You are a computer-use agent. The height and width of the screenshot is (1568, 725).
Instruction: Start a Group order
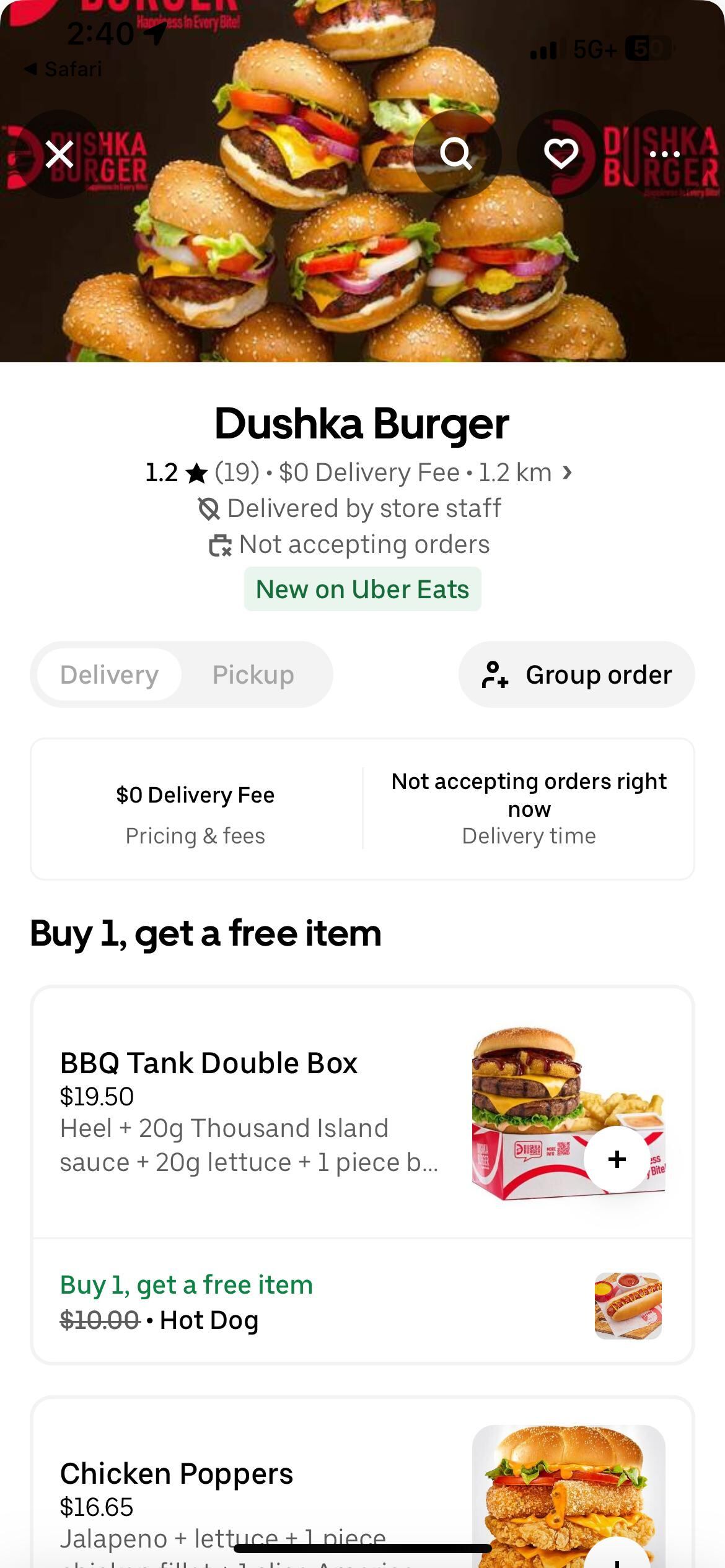click(x=576, y=674)
